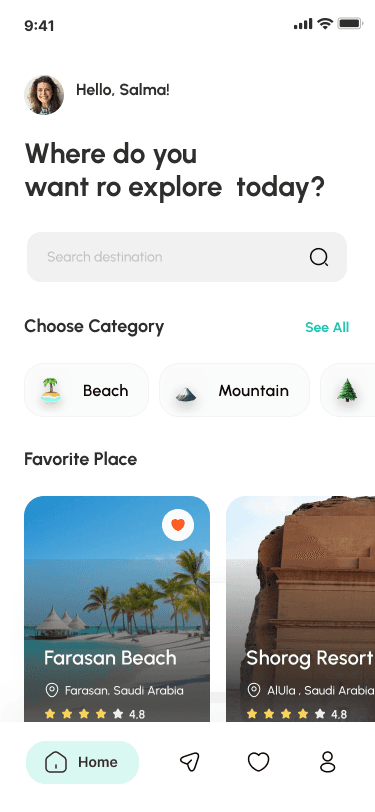
Task: Open See All categories
Action: pyautogui.click(x=327, y=327)
